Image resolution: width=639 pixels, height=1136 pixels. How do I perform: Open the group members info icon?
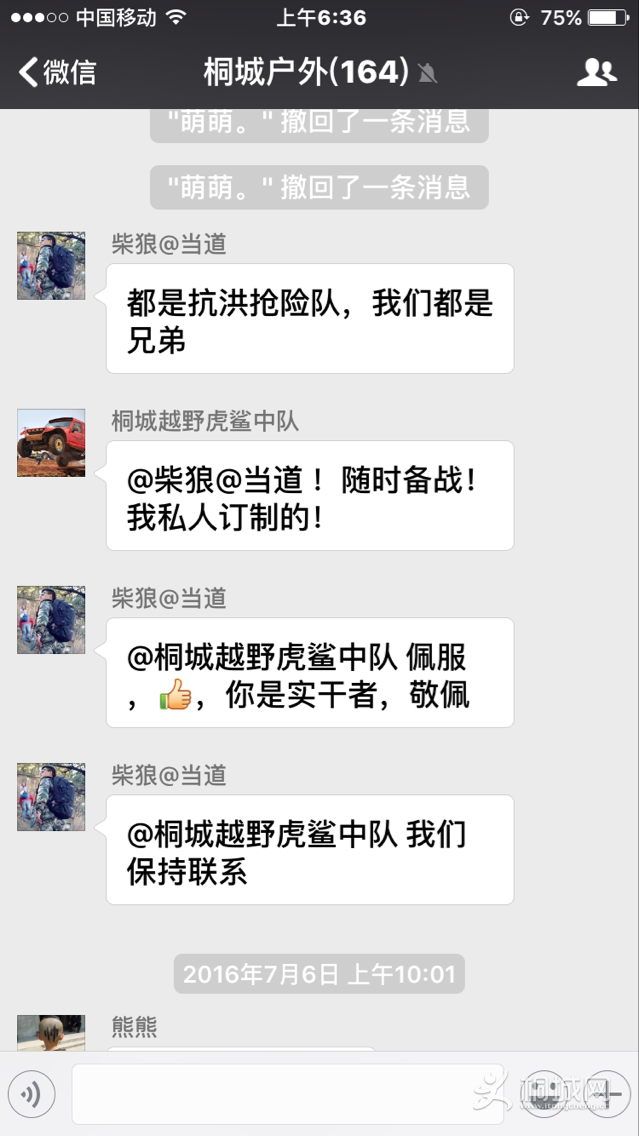[x=597, y=72]
